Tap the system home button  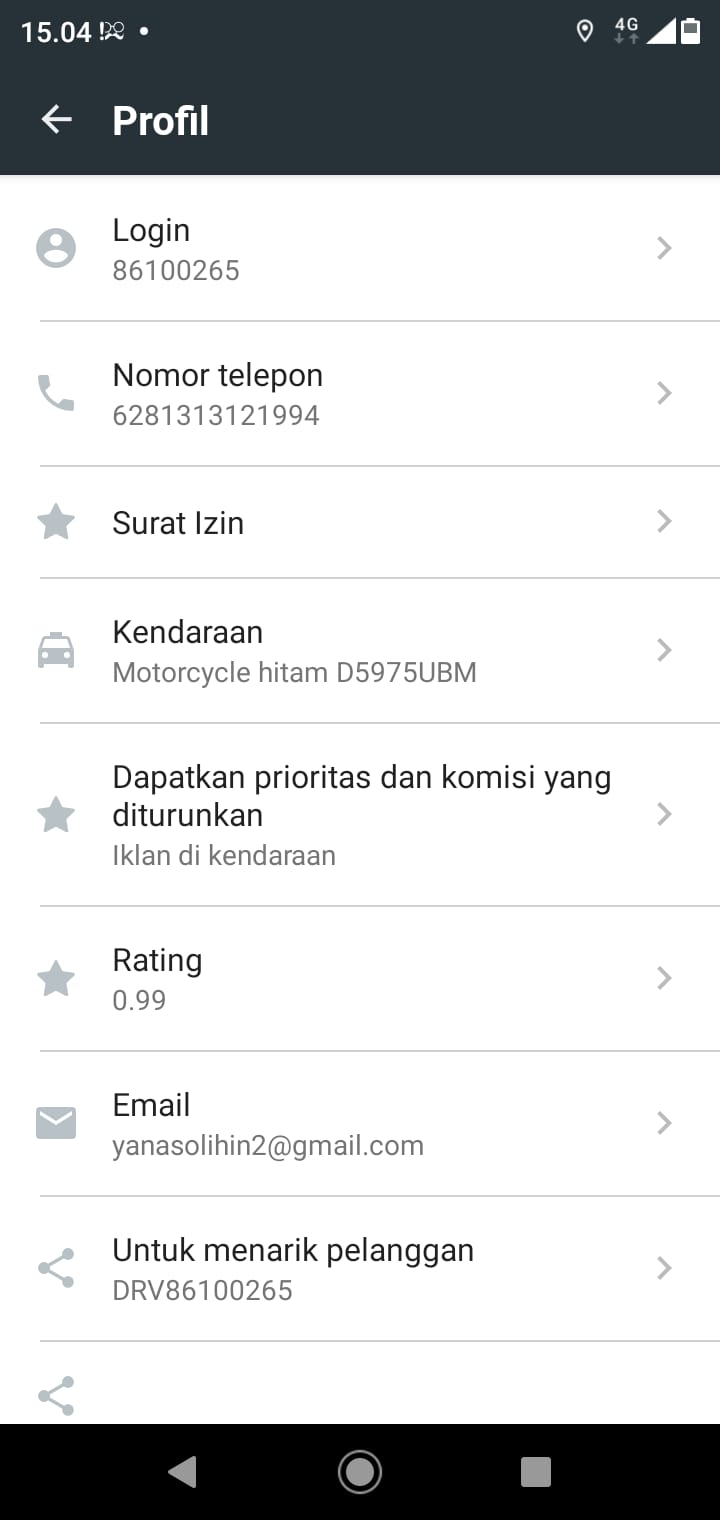(x=360, y=1472)
